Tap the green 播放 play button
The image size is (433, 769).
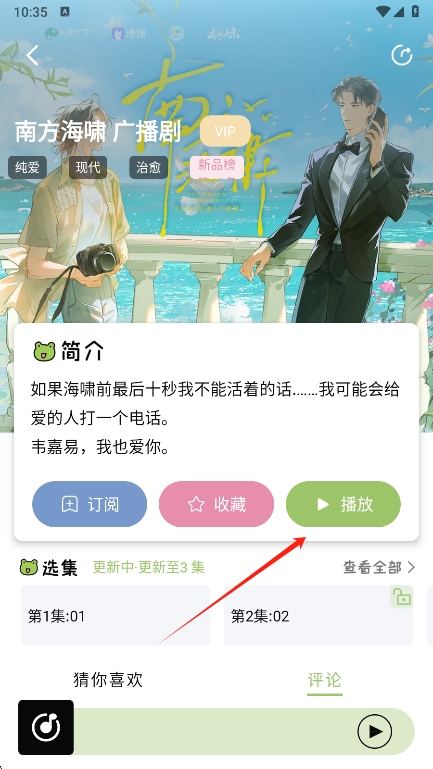click(343, 504)
